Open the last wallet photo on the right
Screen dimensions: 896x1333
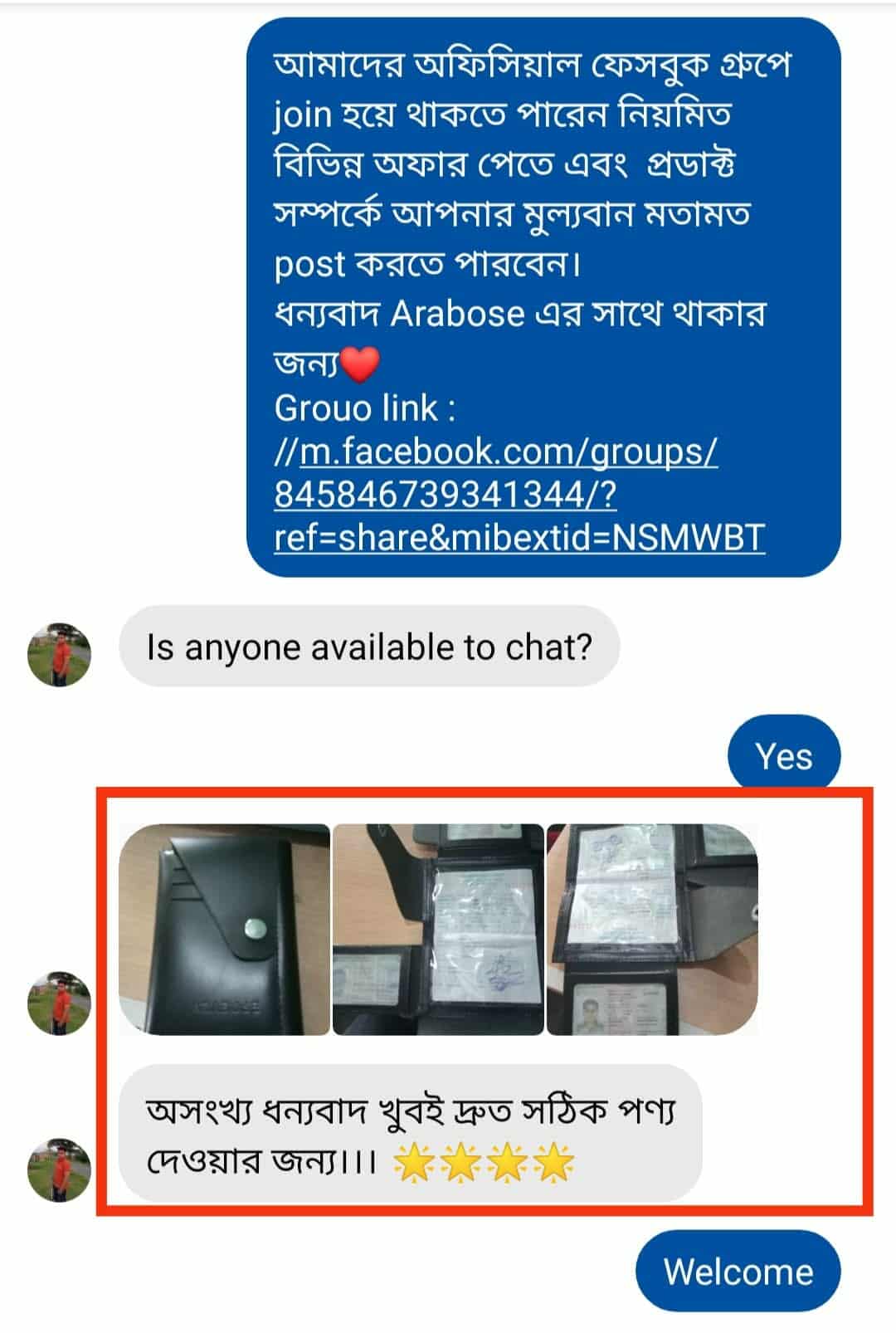click(x=652, y=929)
